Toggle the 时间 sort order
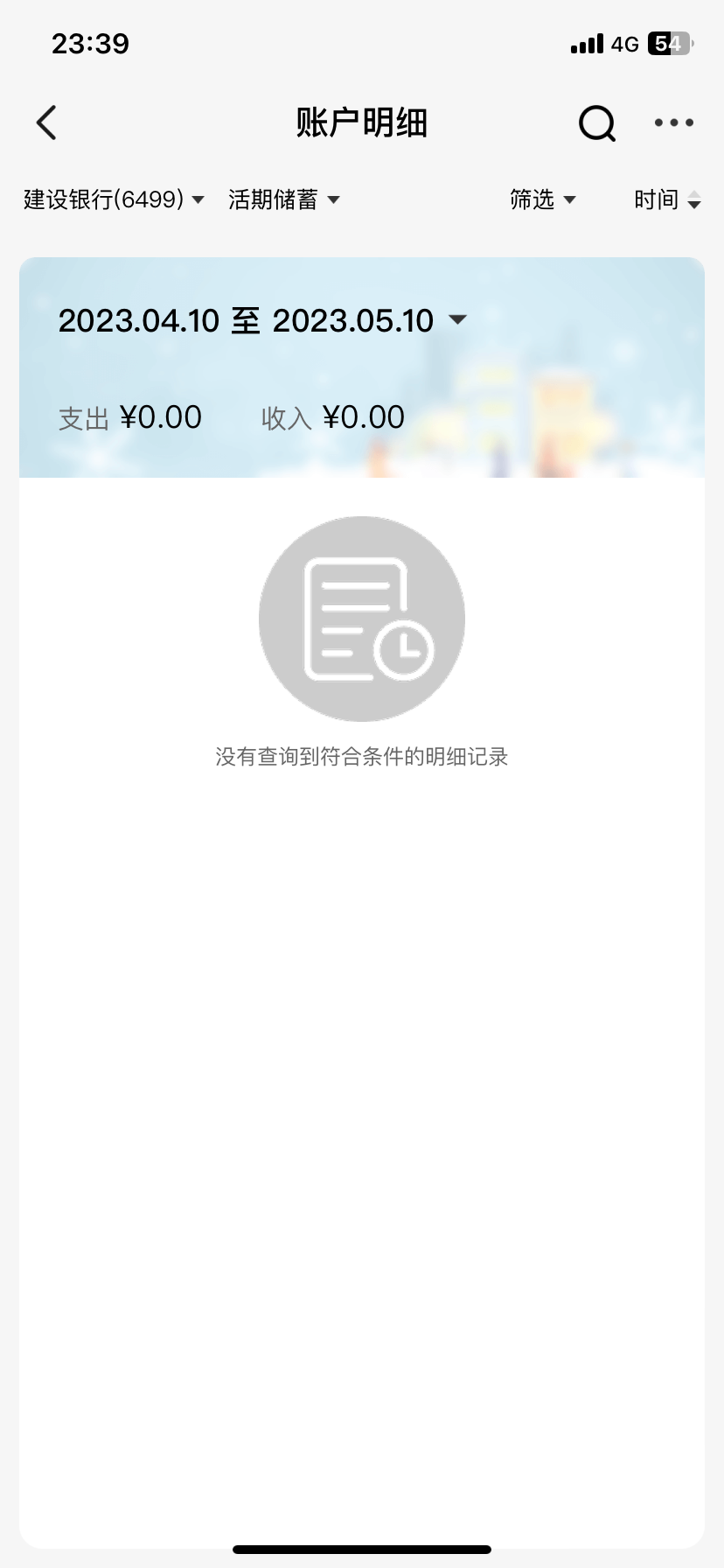The width and height of the screenshot is (724, 1568). 666,199
